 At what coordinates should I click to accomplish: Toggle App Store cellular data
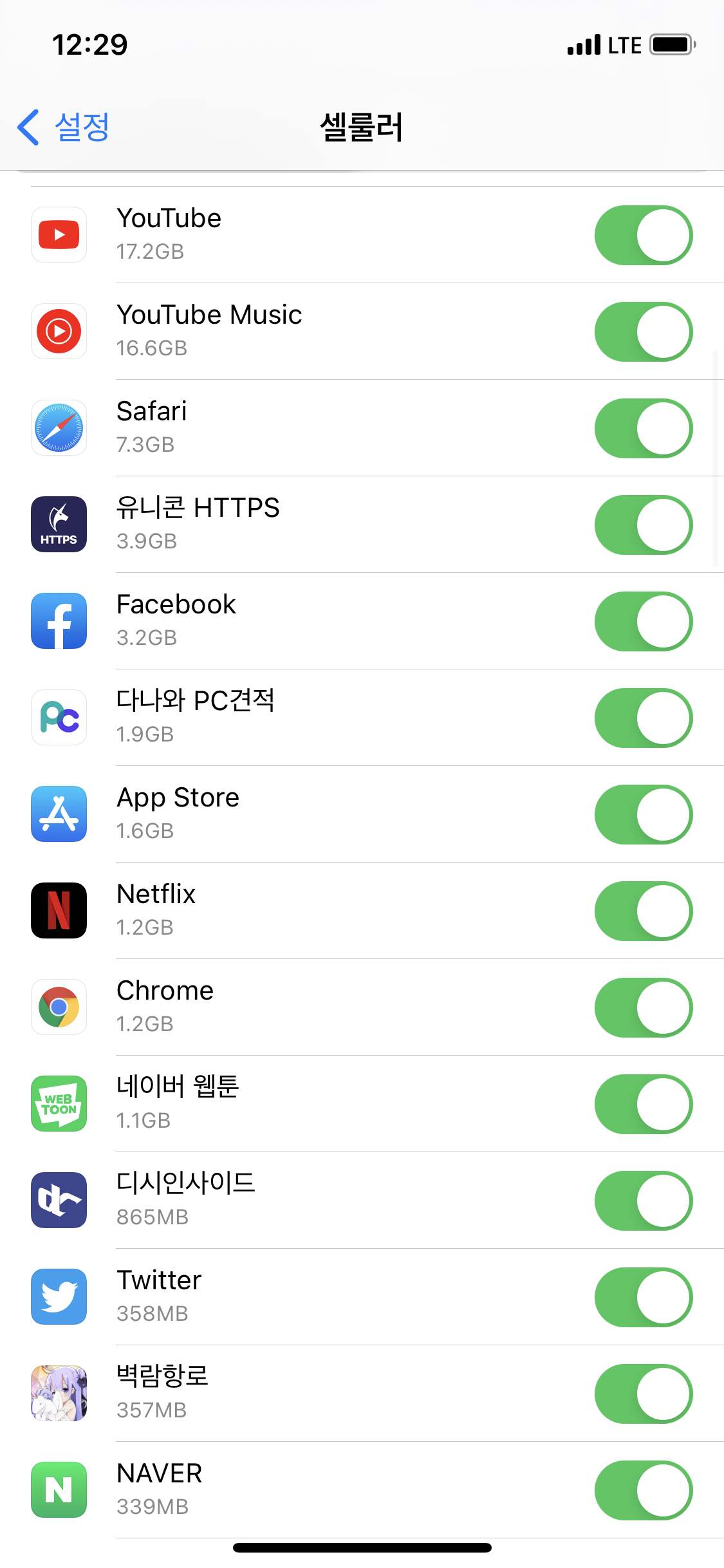point(643,814)
